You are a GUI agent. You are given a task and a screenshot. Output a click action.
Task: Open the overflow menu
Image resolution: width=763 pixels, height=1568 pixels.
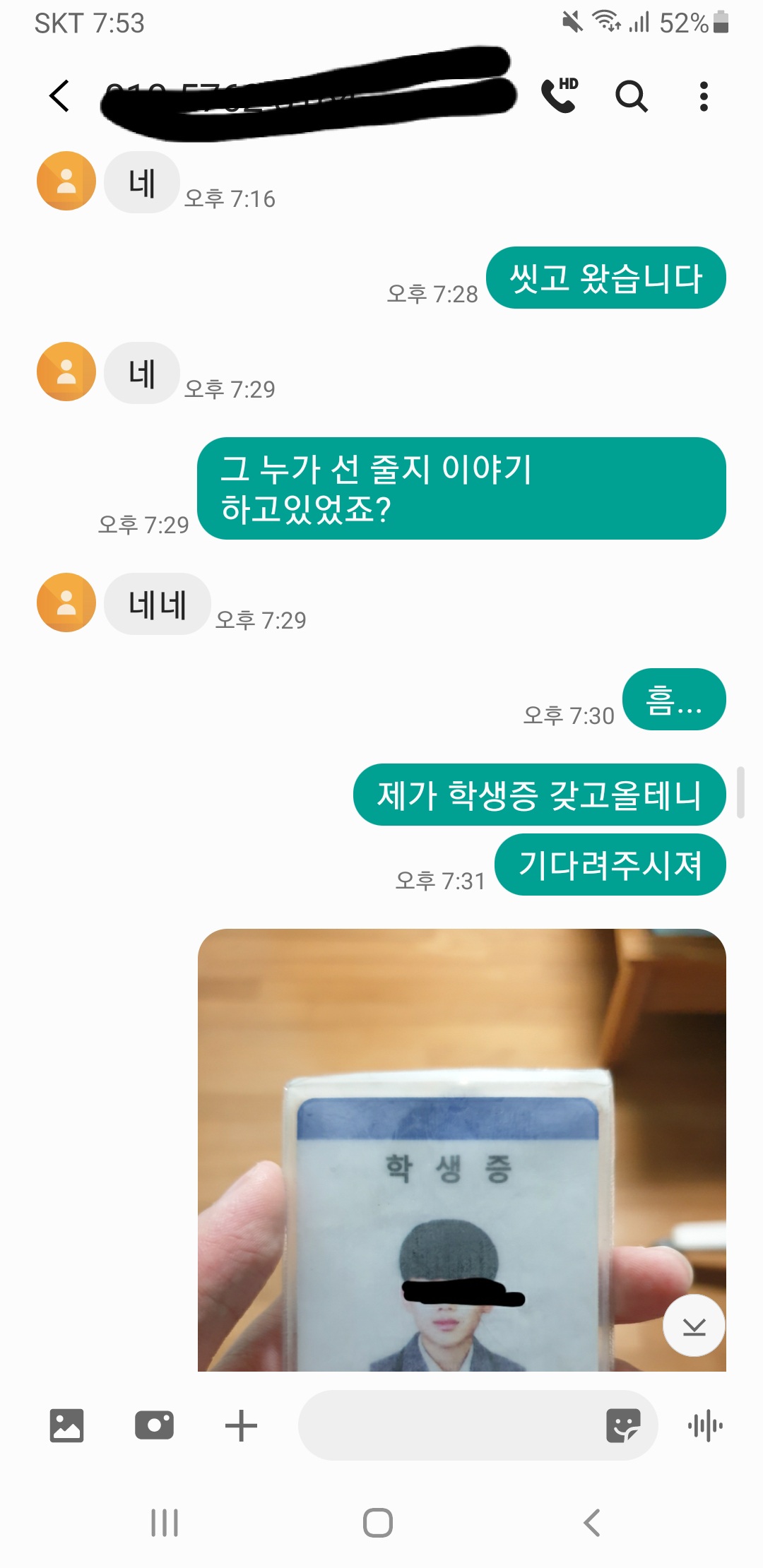(x=703, y=96)
